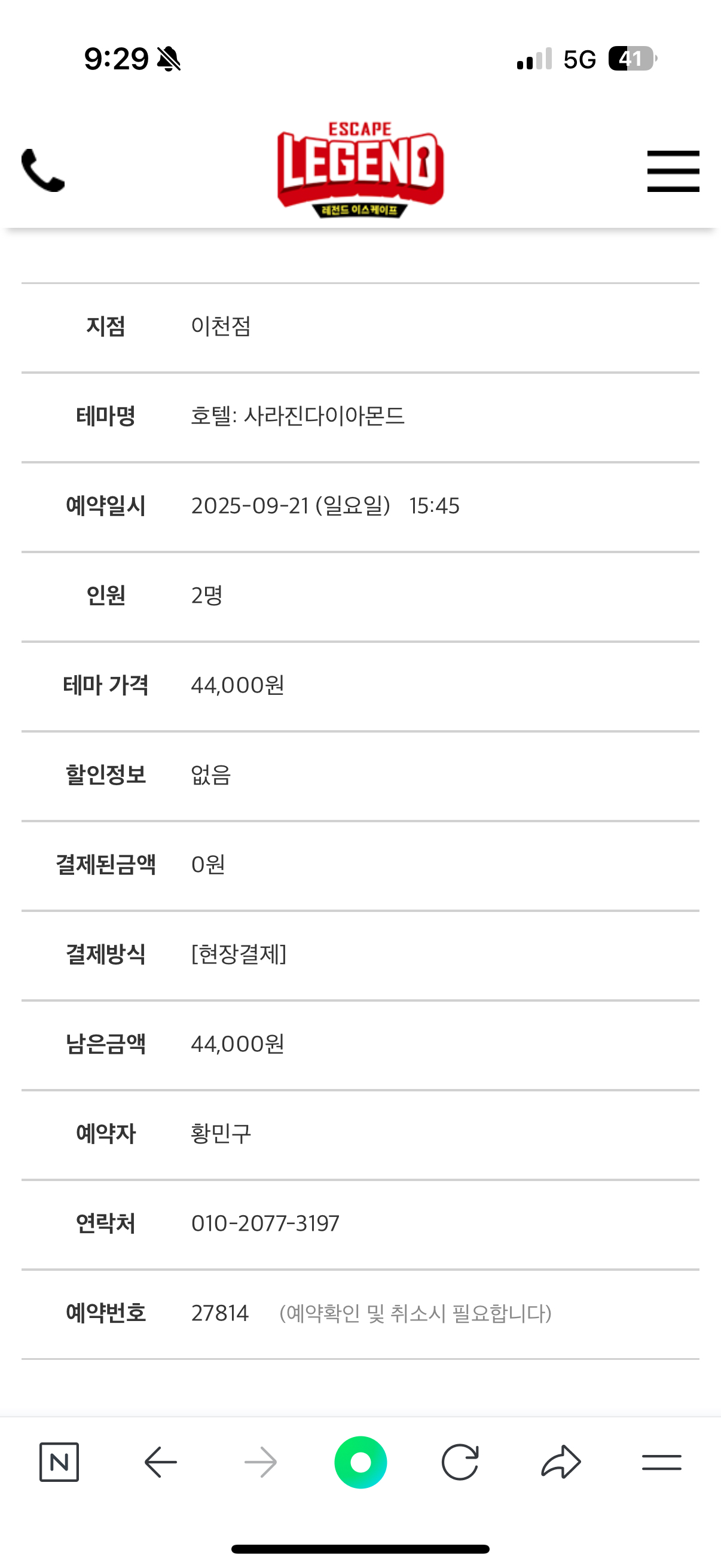Share this reservation page
Viewport: 721px width, 1568px height.
(560, 1462)
